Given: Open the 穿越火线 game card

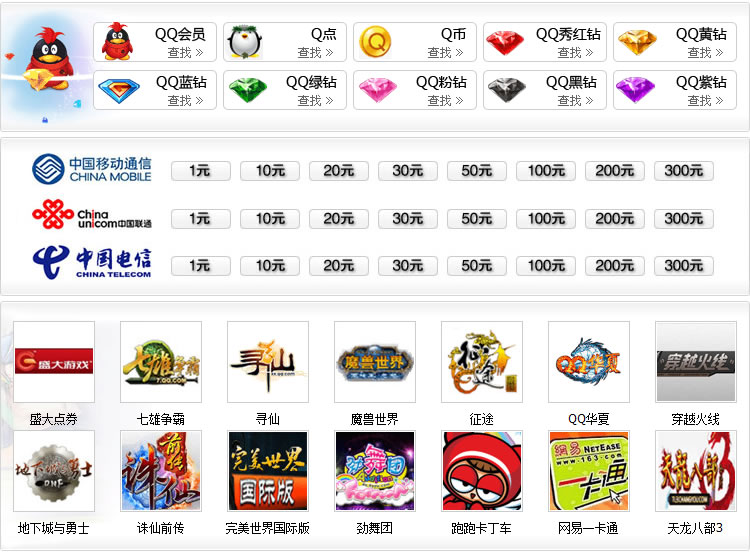Looking at the screenshot, I should pyautogui.click(x=696, y=362).
